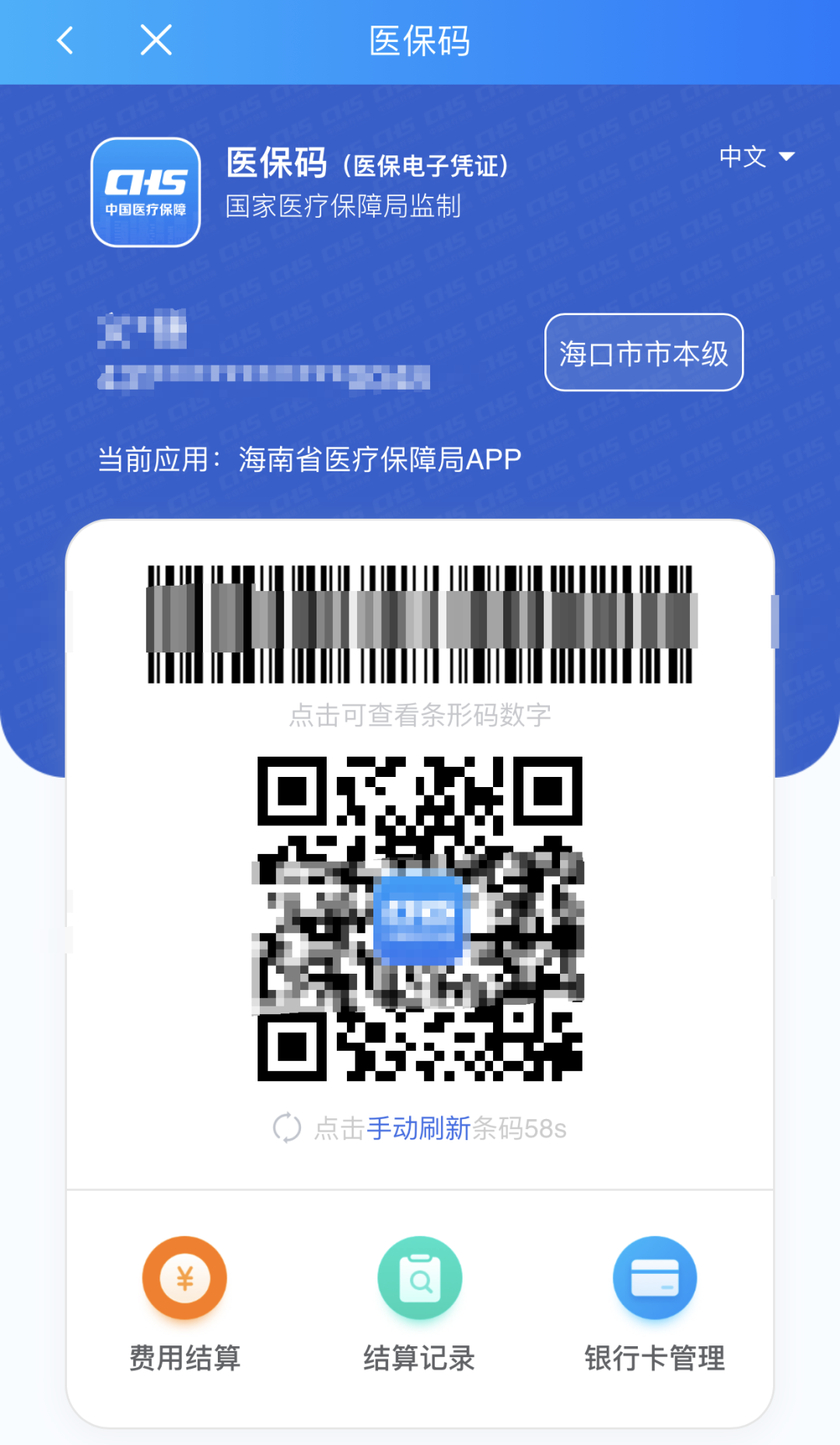The width and height of the screenshot is (840, 1445).
Task: Close the 医保码 page
Action: tap(156, 40)
